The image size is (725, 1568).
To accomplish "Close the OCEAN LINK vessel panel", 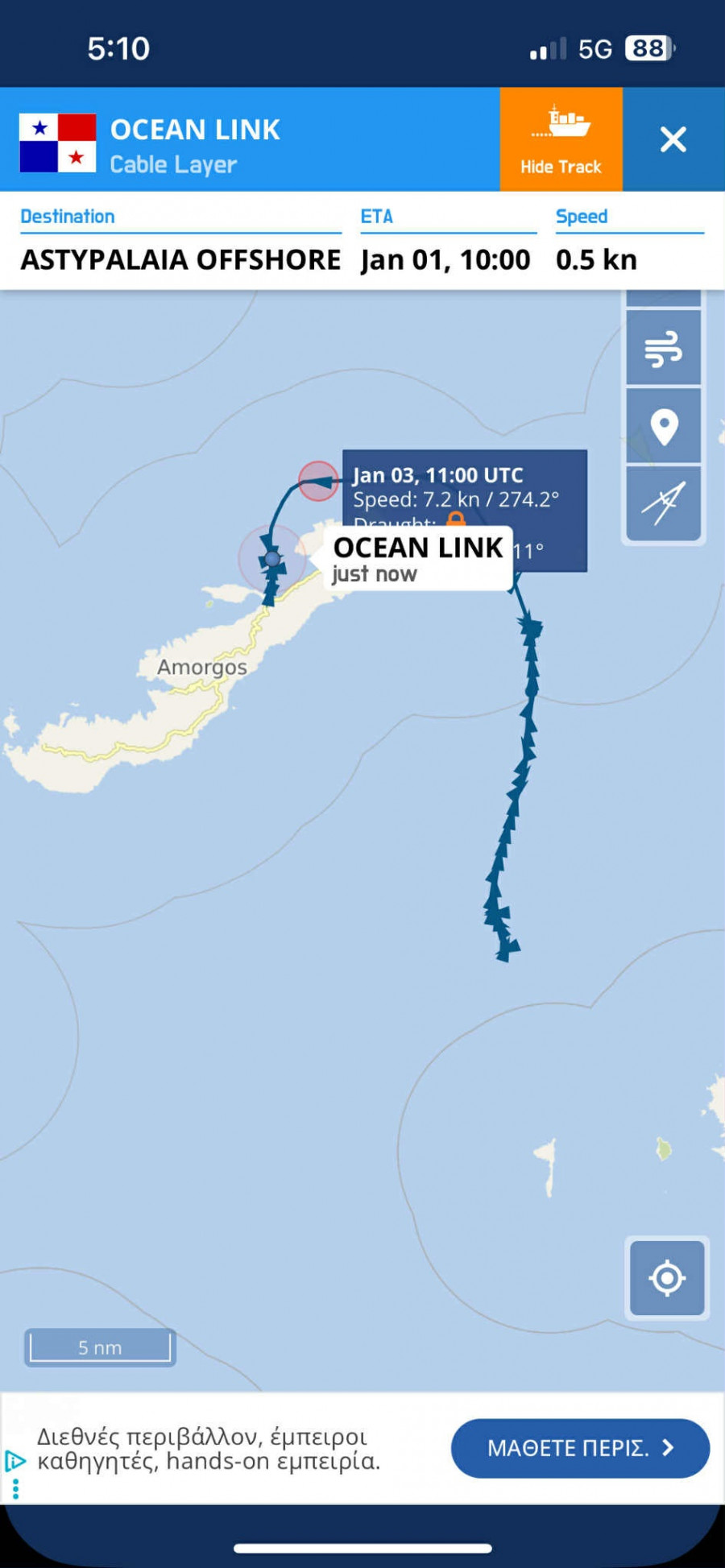I will pyautogui.click(x=673, y=139).
